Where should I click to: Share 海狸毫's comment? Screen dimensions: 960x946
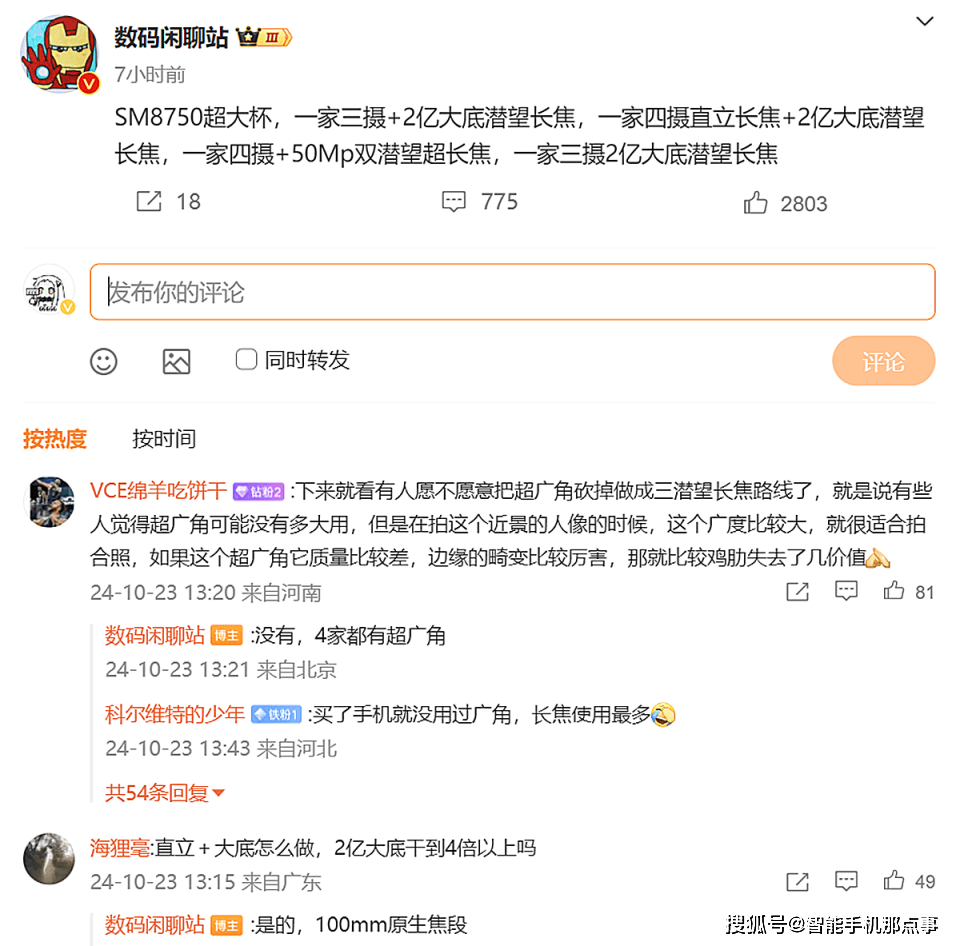[x=797, y=881]
